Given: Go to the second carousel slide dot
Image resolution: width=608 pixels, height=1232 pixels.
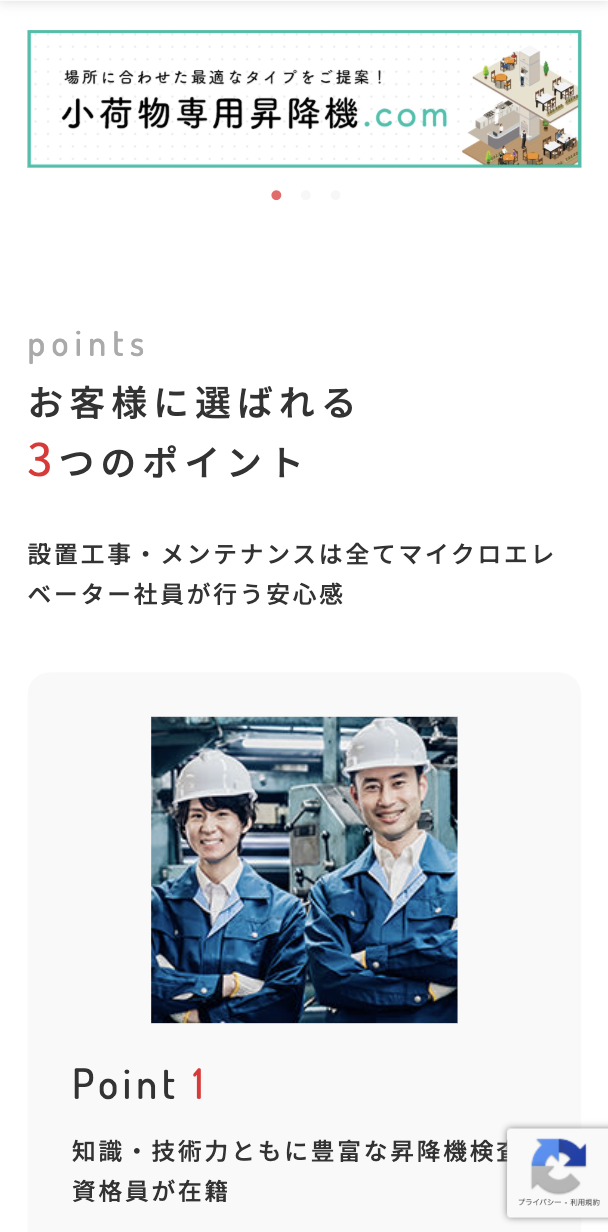Looking at the screenshot, I should coord(306,195).
